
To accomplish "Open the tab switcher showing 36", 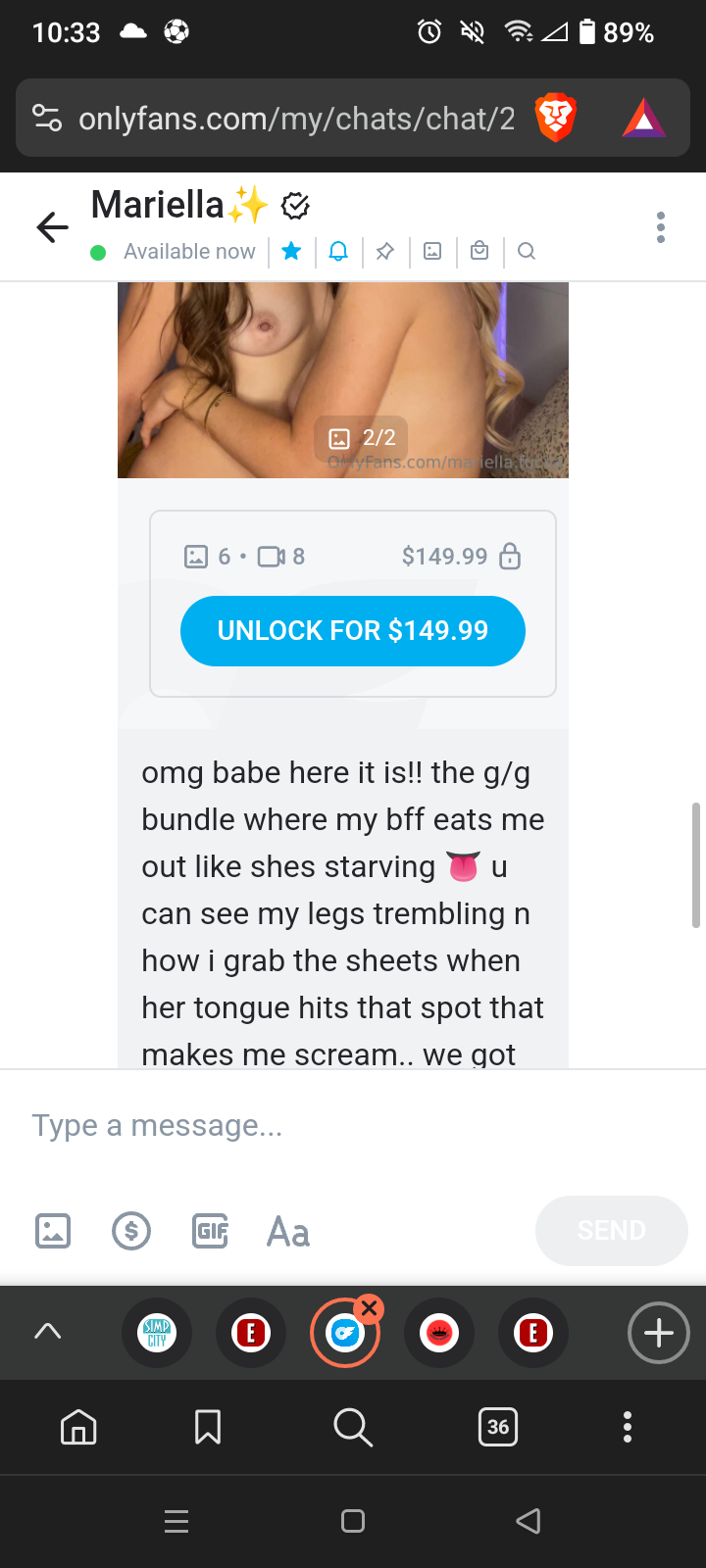I will pyautogui.click(x=498, y=1427).
